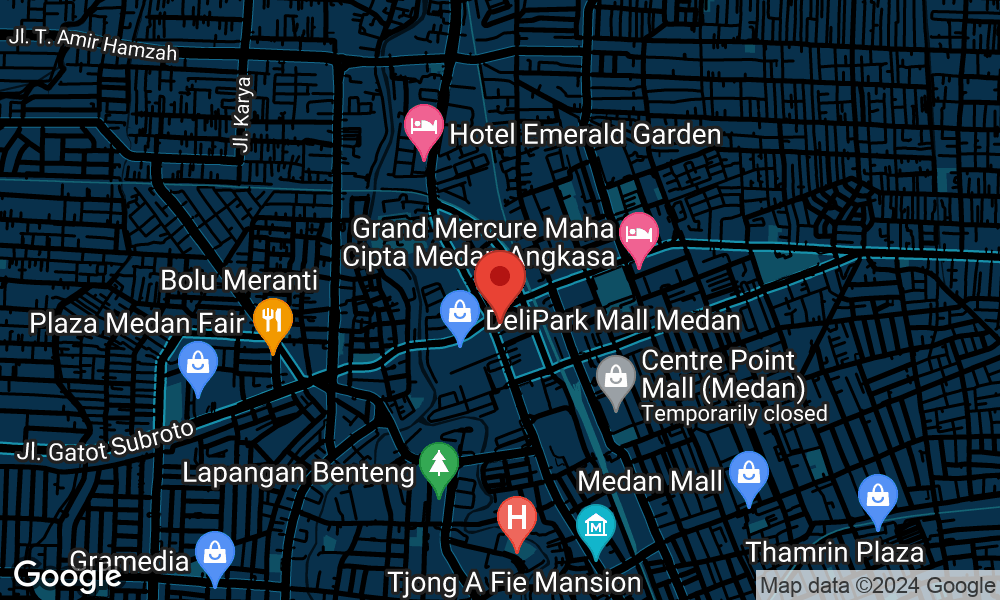Tap the Bolu Meranti restaurant marker
Viewport: 1000px width, 600px height.
click(x=272, y=322)
